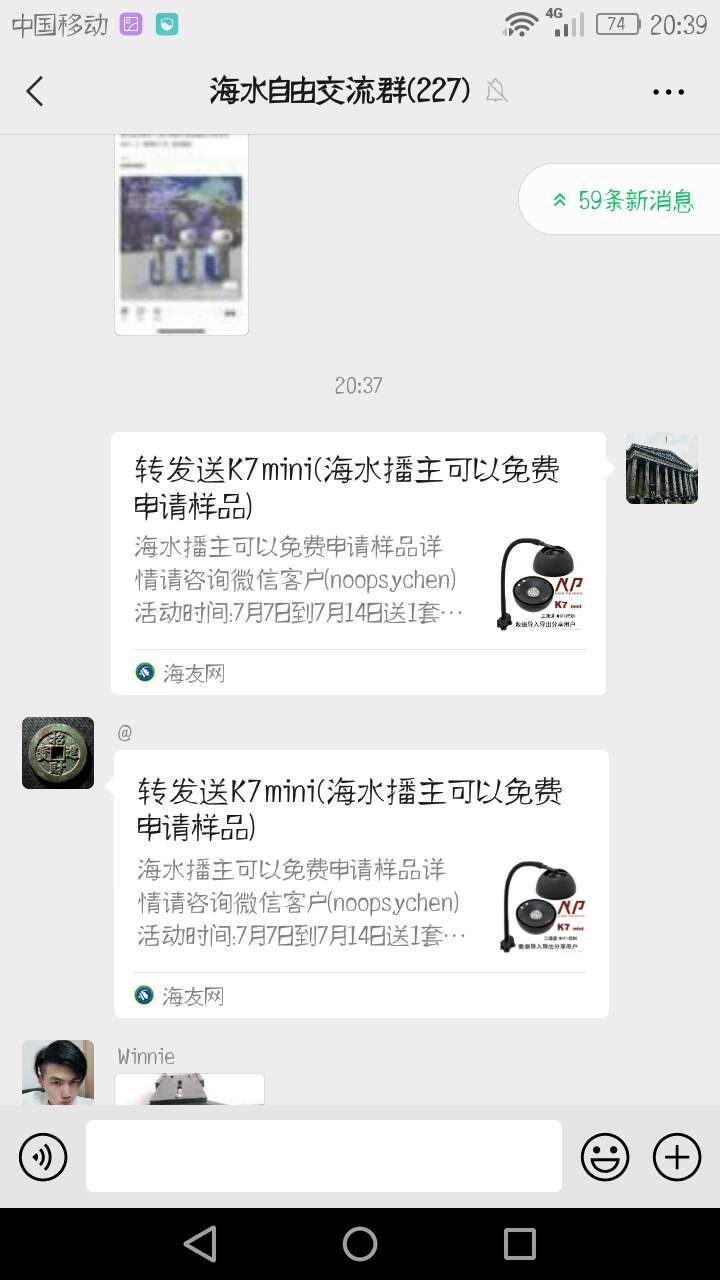Viewport: 720px width, 1280px height.
Task: Open the K7 mini link card from coin avatar user
Action: (x=360, y=883)
